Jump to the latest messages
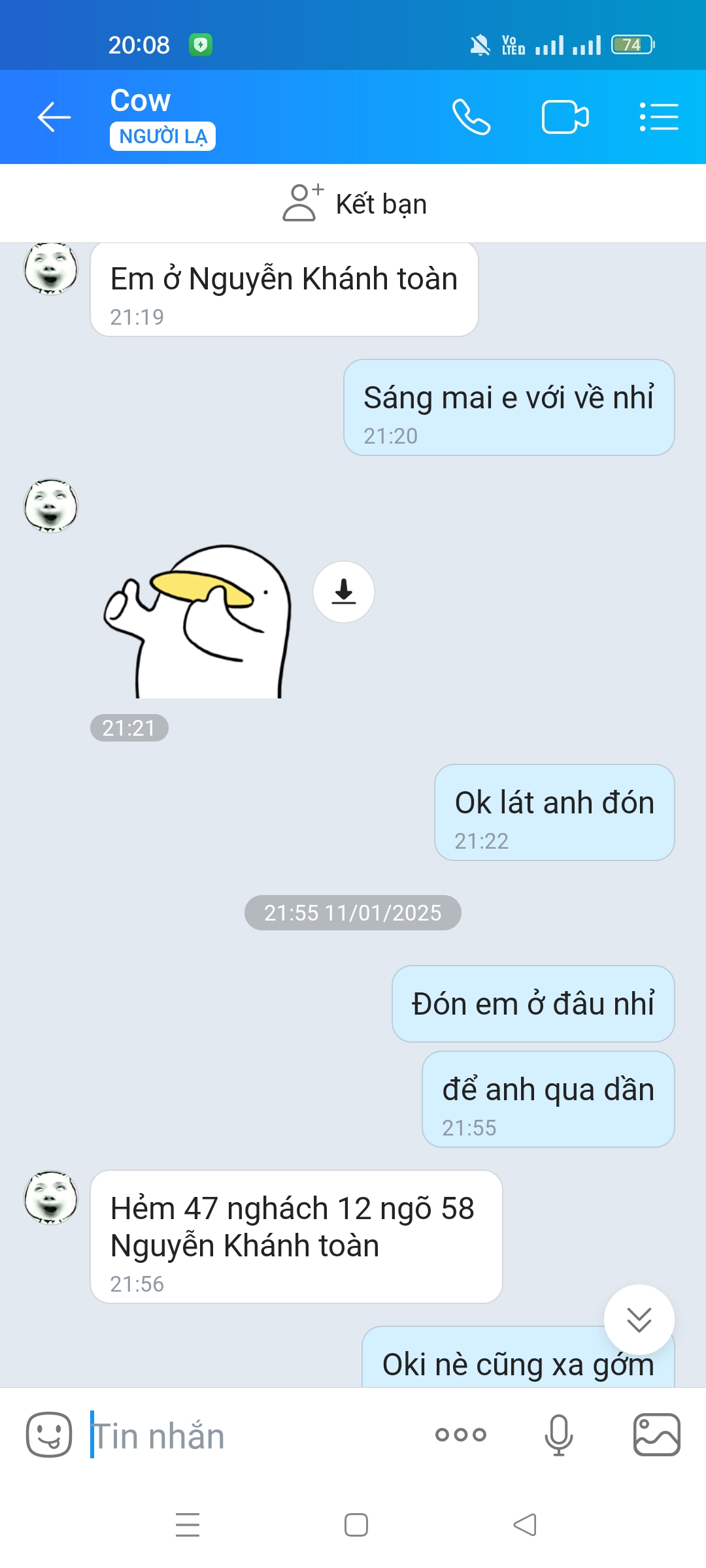Image resolution: width=706 pixels, height=1568 pixels. 639,1320
